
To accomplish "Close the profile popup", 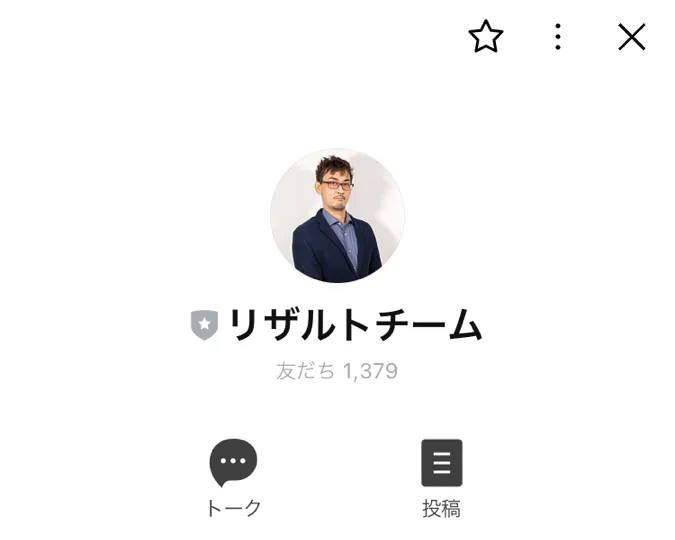I will pos(632,37).
